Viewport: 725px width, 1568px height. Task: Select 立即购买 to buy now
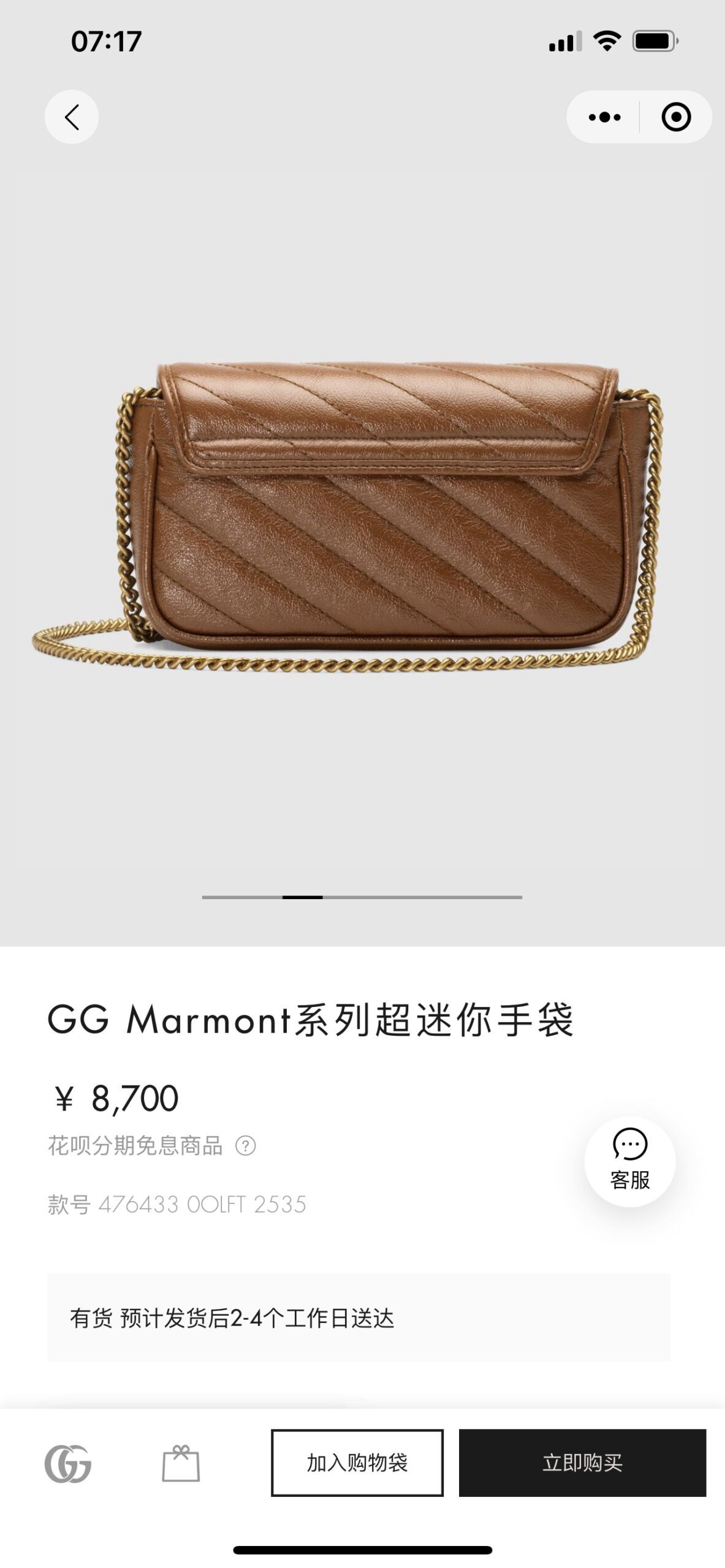(582, 1463)
